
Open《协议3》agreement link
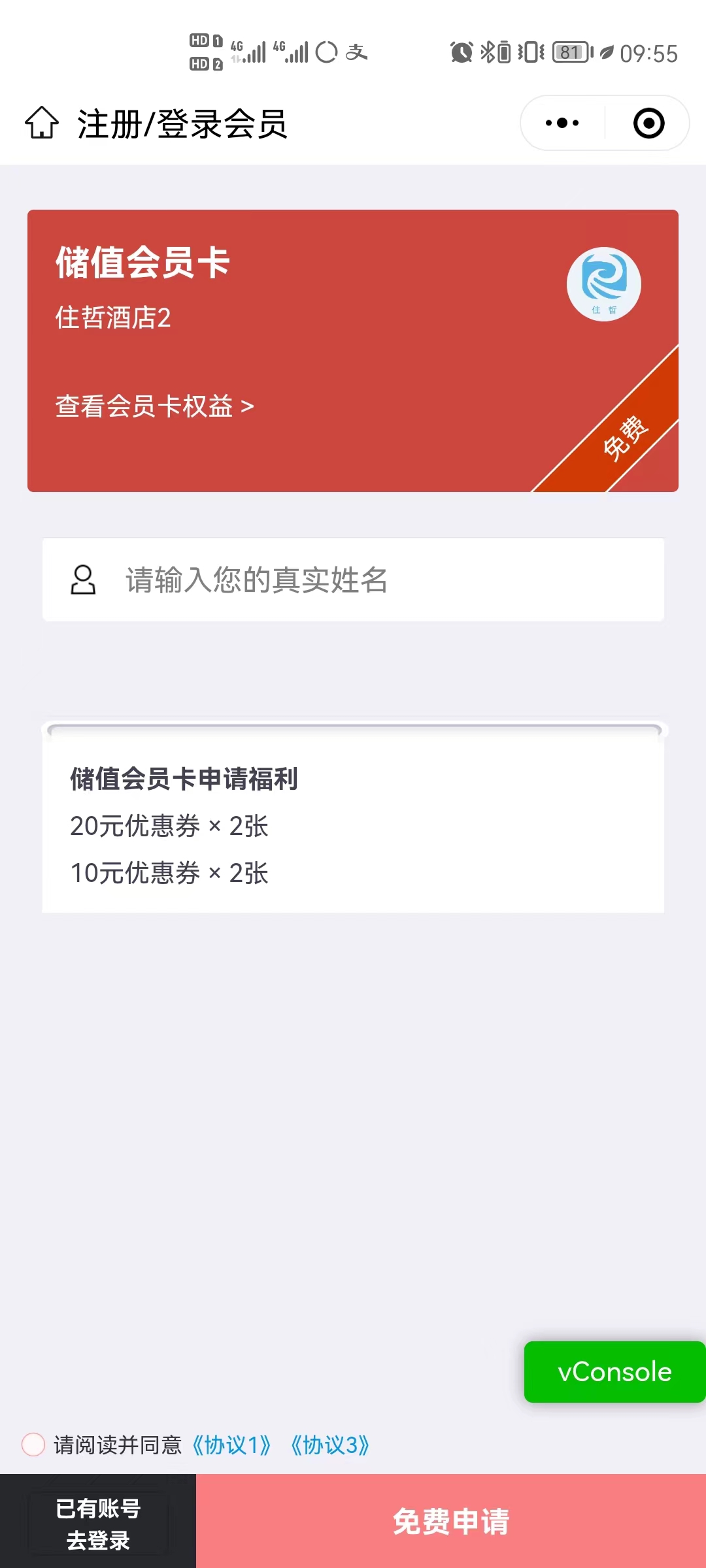pyautogui.click(x=329, y=1445)
